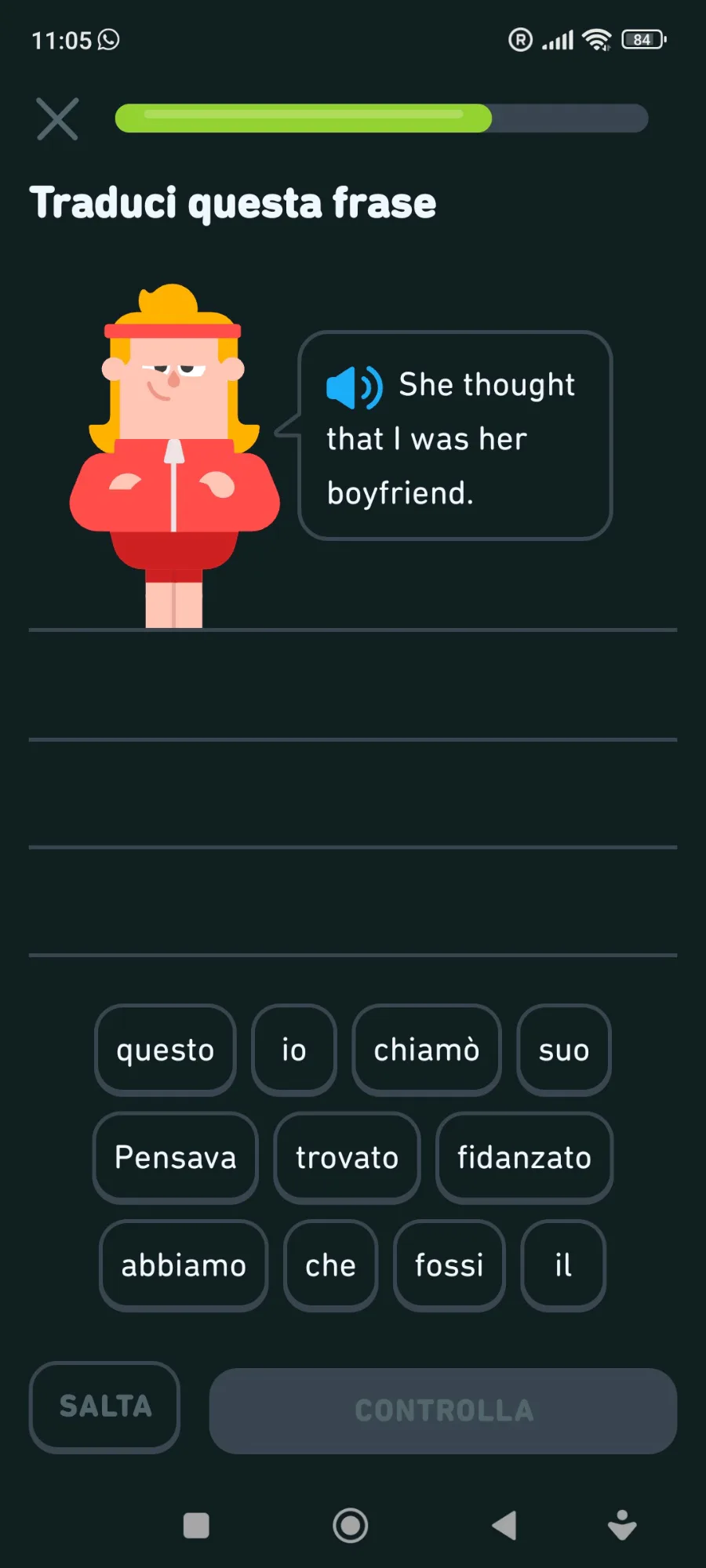This screenshot has width=706, height=1568.
Task: Check the answer with CONTROLLA
Action: [443, 1410]
